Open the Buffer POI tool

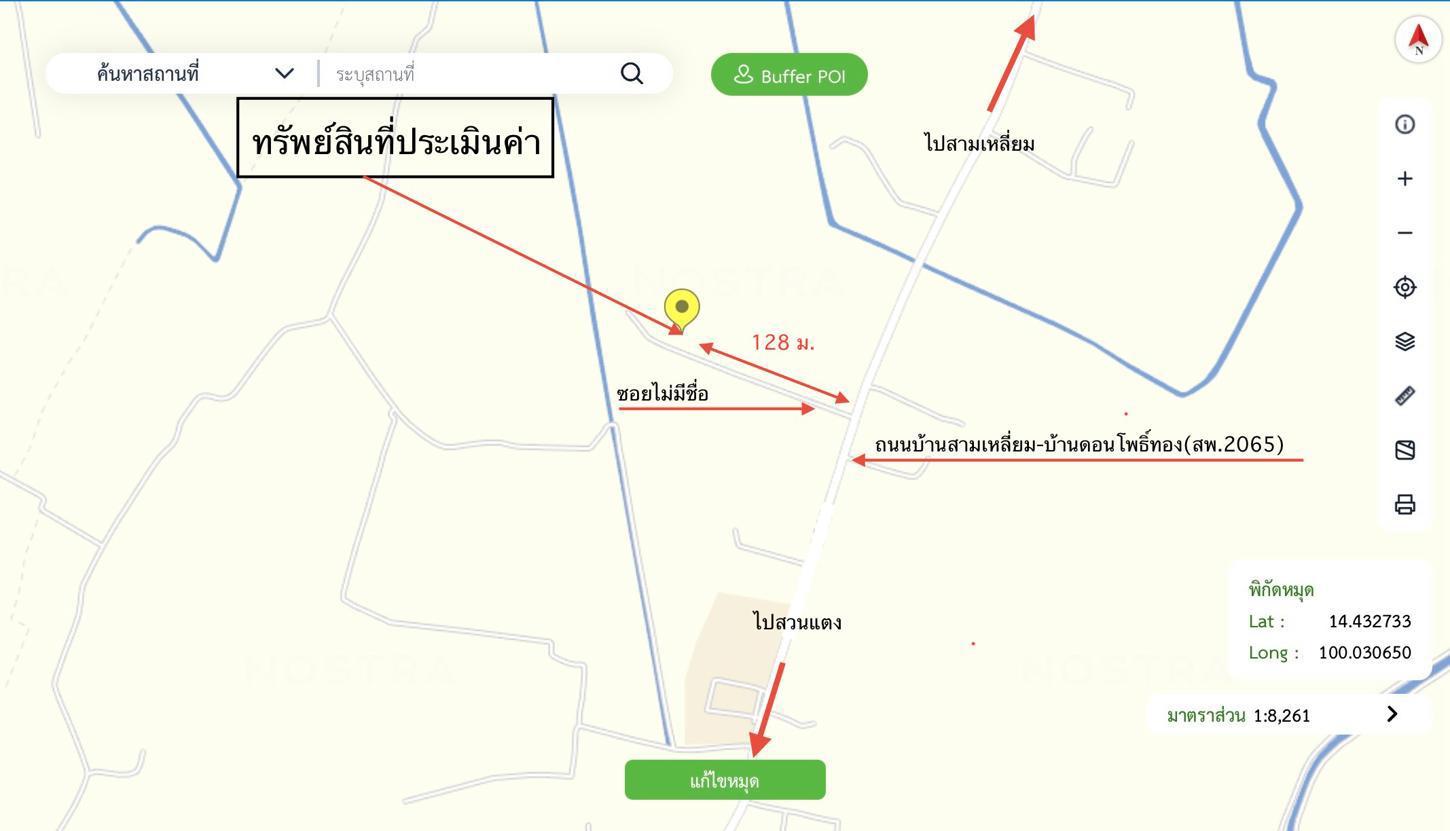click(x=789, y=75)
